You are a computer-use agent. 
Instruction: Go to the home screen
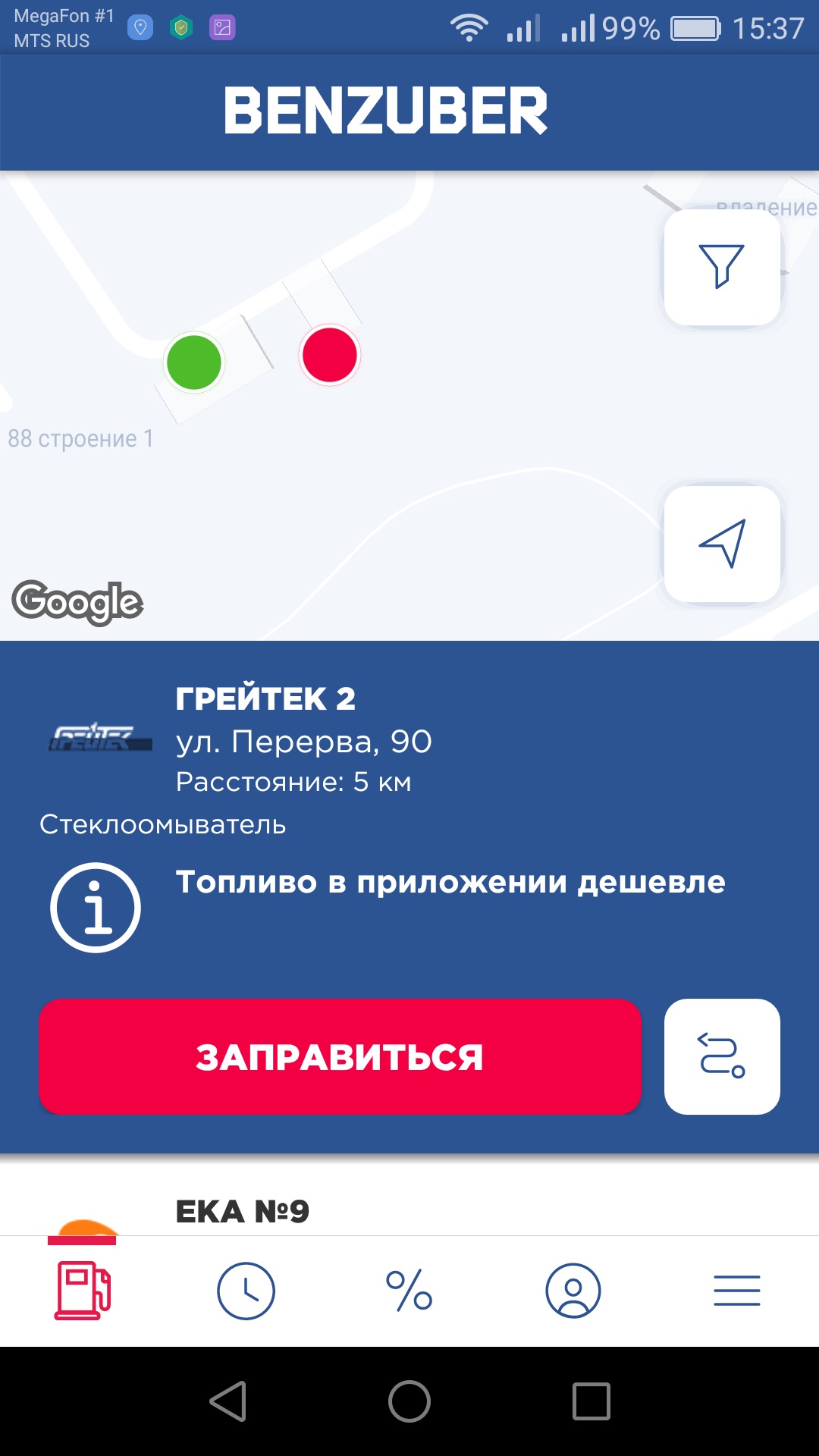(x=409, y=1401)
